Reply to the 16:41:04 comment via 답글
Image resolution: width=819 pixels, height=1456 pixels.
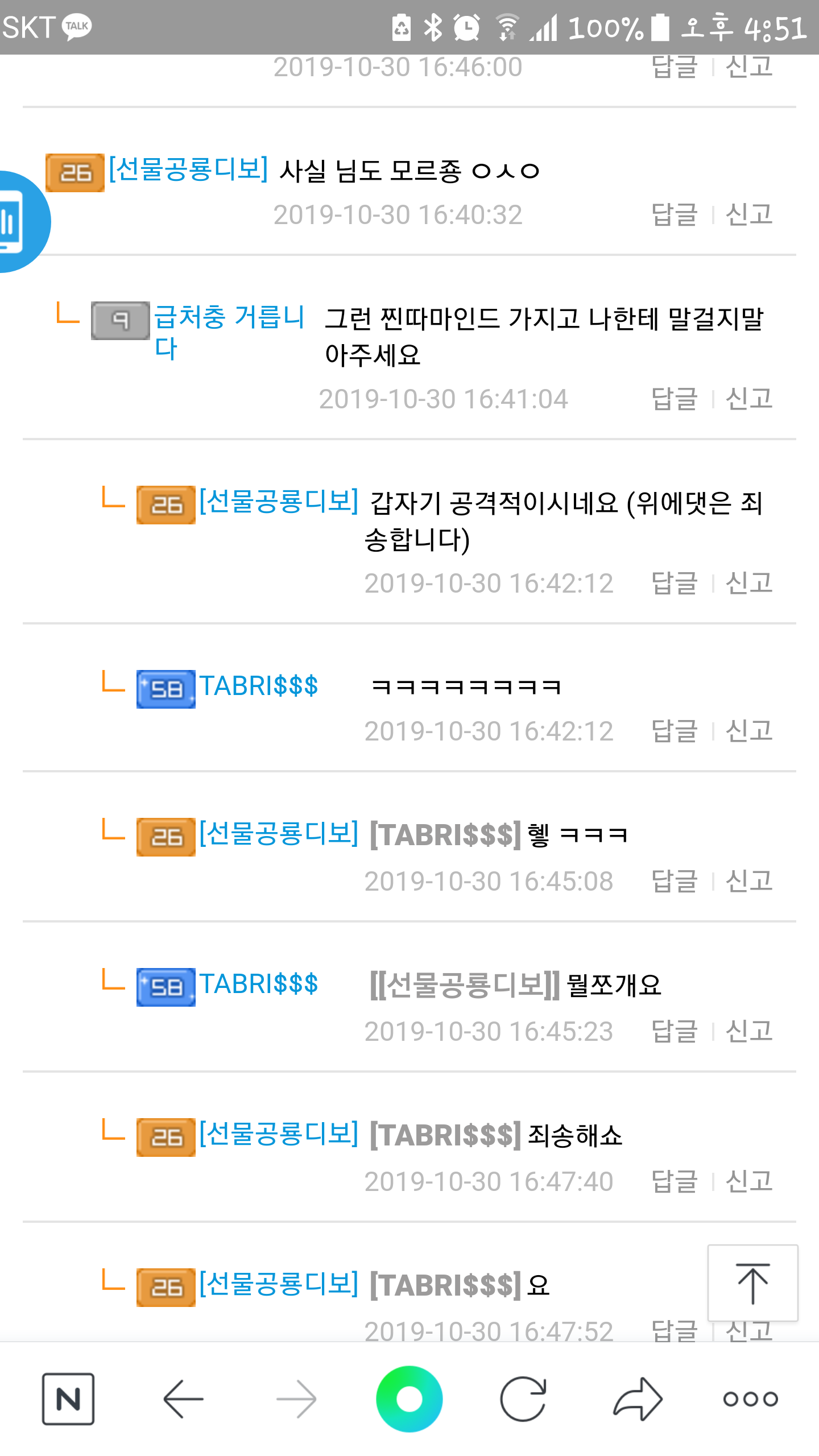click(675, 399)
